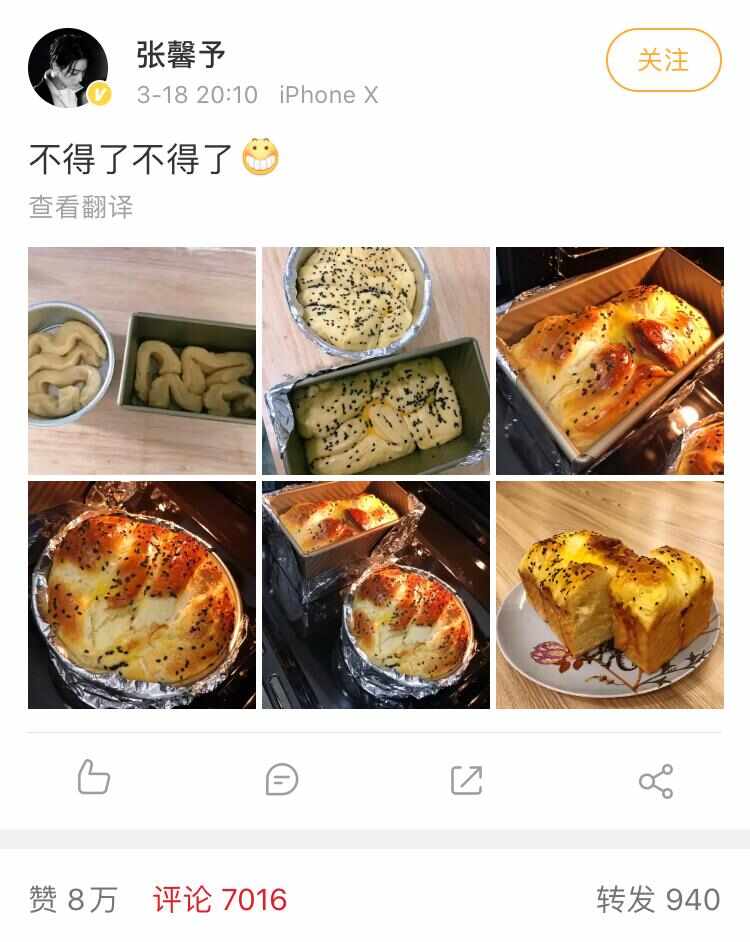Open the baked loaf in rectangular pan photo
750x942 pixels.
610,361
